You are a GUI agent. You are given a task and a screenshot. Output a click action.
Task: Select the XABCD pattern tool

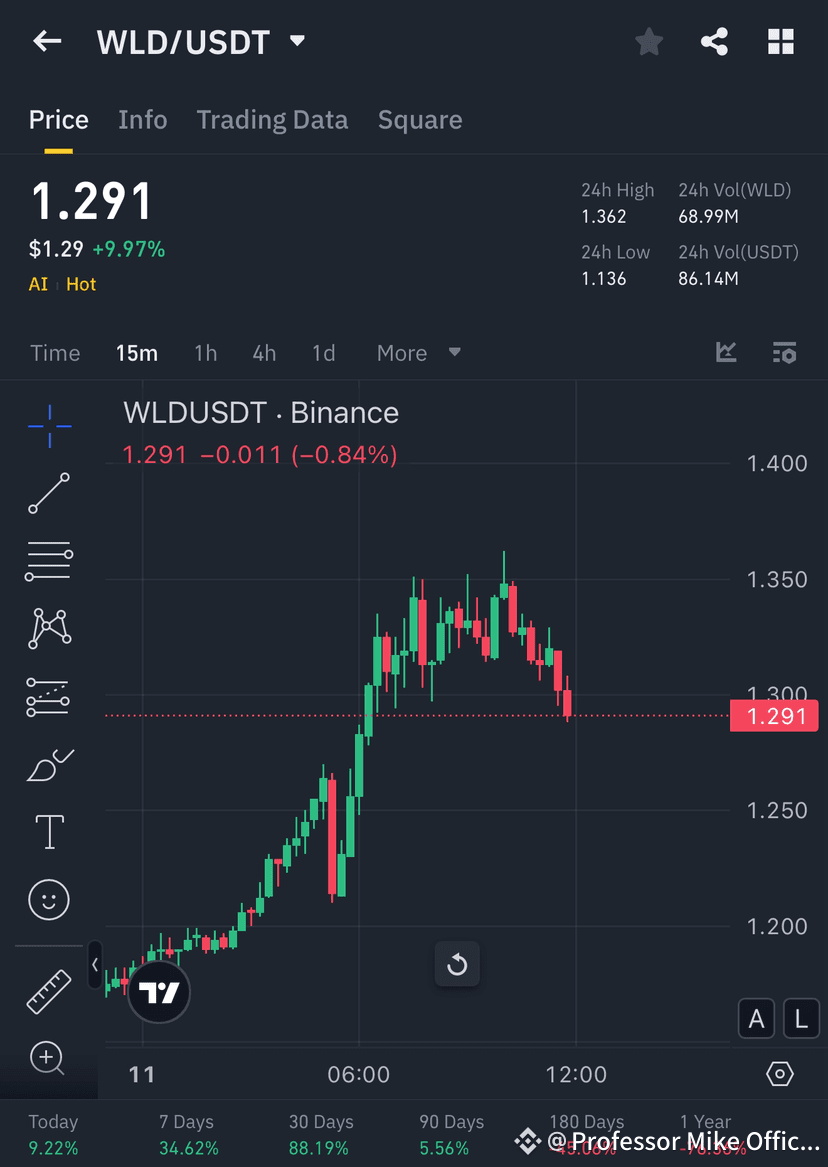(49, 628)
